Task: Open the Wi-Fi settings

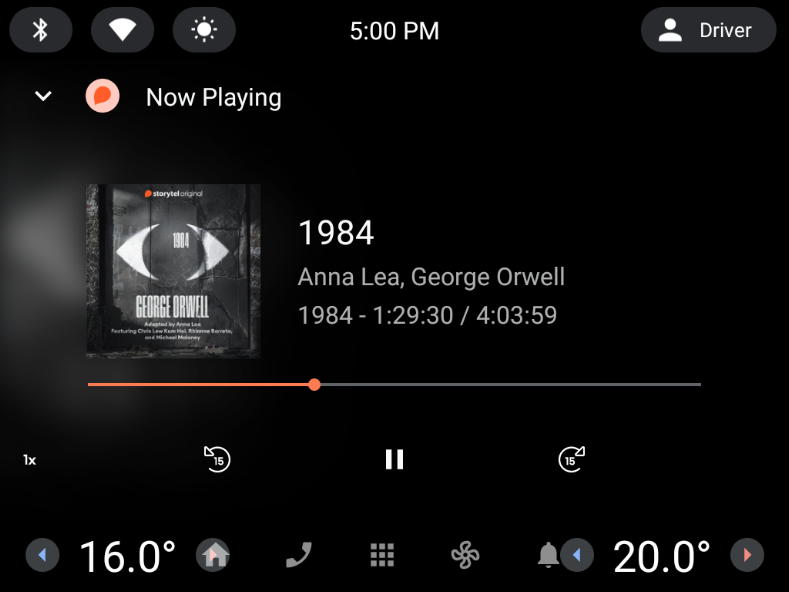Action: tap(122, 31)
